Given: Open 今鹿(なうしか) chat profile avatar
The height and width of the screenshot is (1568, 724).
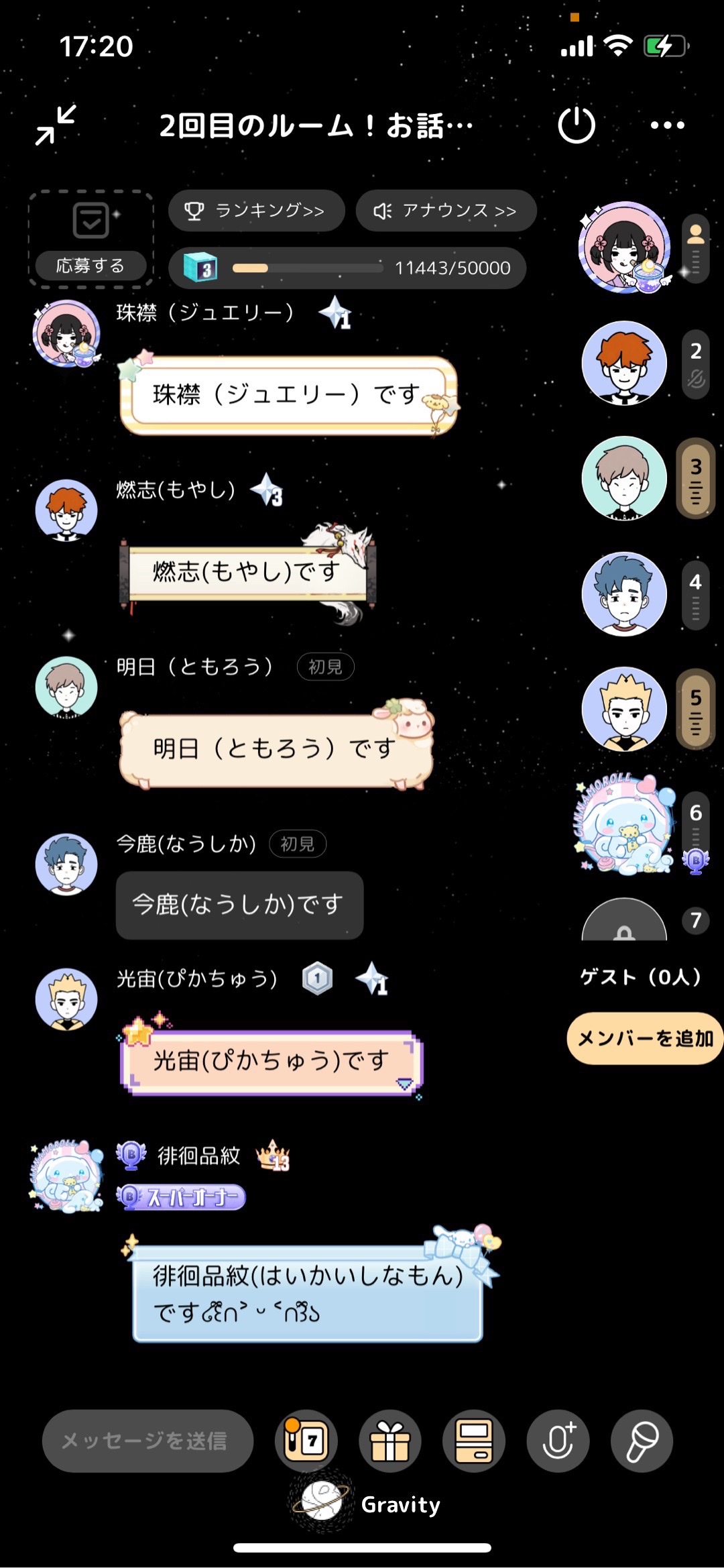Looking at the screenshot, I should 66,864.
